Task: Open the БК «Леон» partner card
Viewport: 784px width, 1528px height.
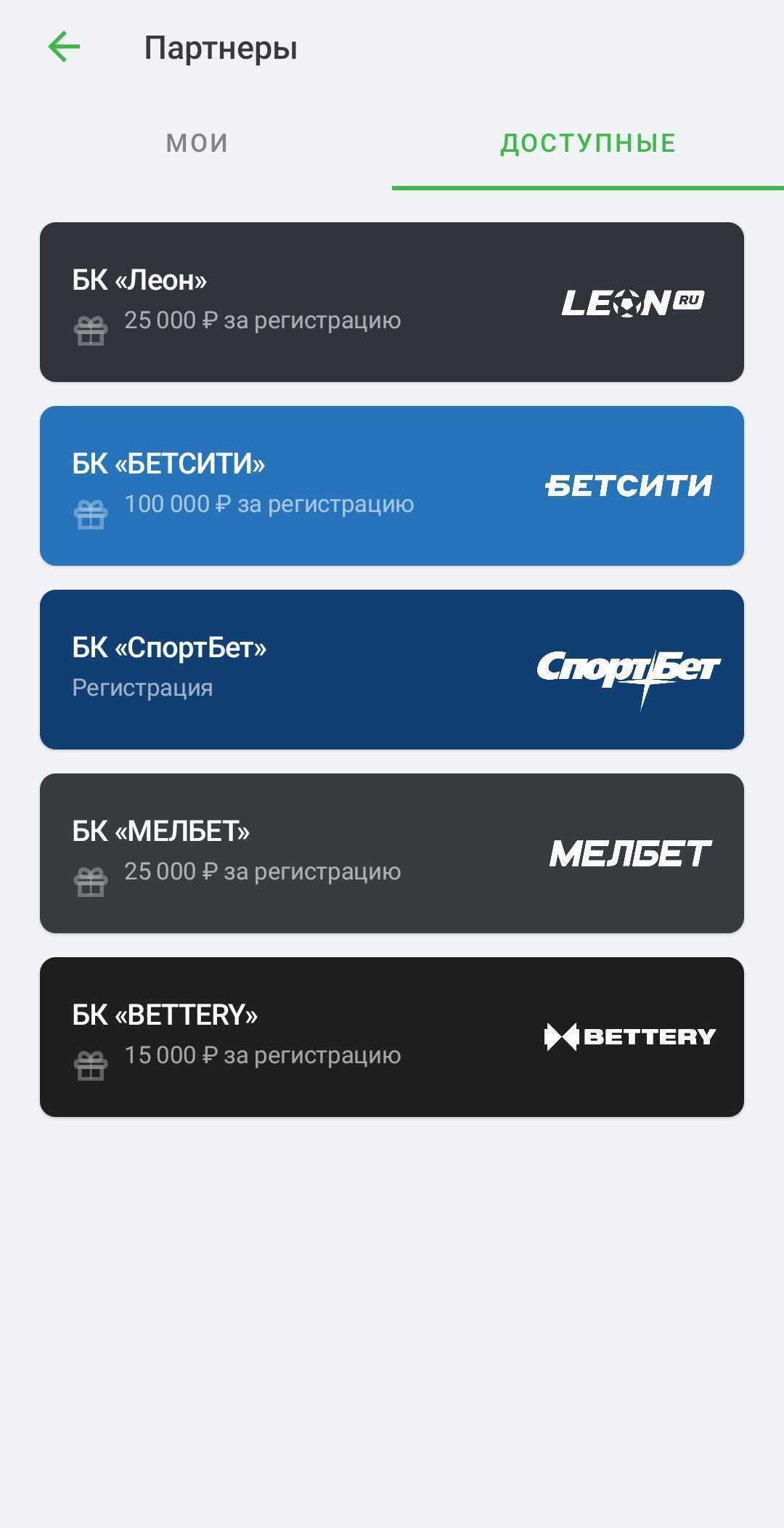Action: pyautogui.click(x=392, y=301)
